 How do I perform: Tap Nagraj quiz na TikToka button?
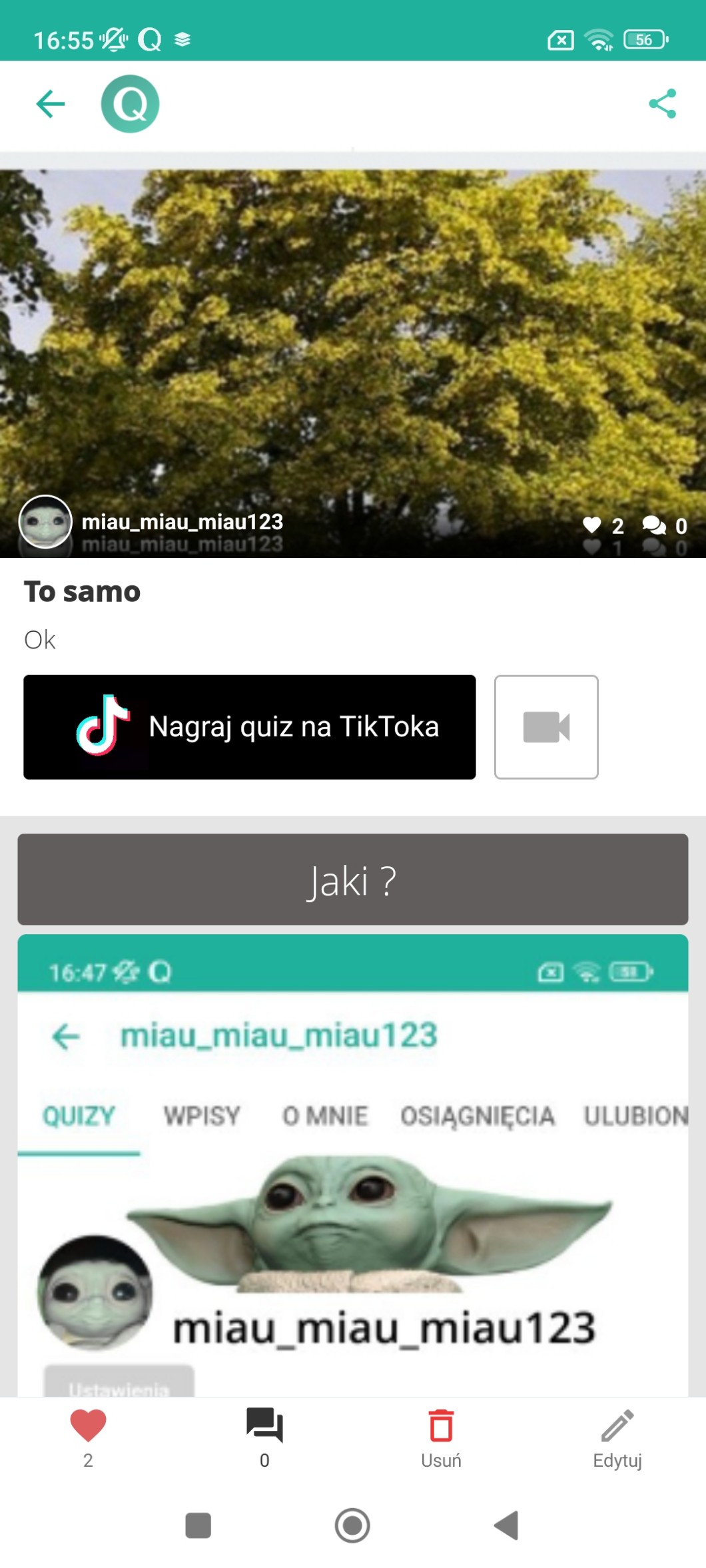pyautogui.click(x=250, y=726)
